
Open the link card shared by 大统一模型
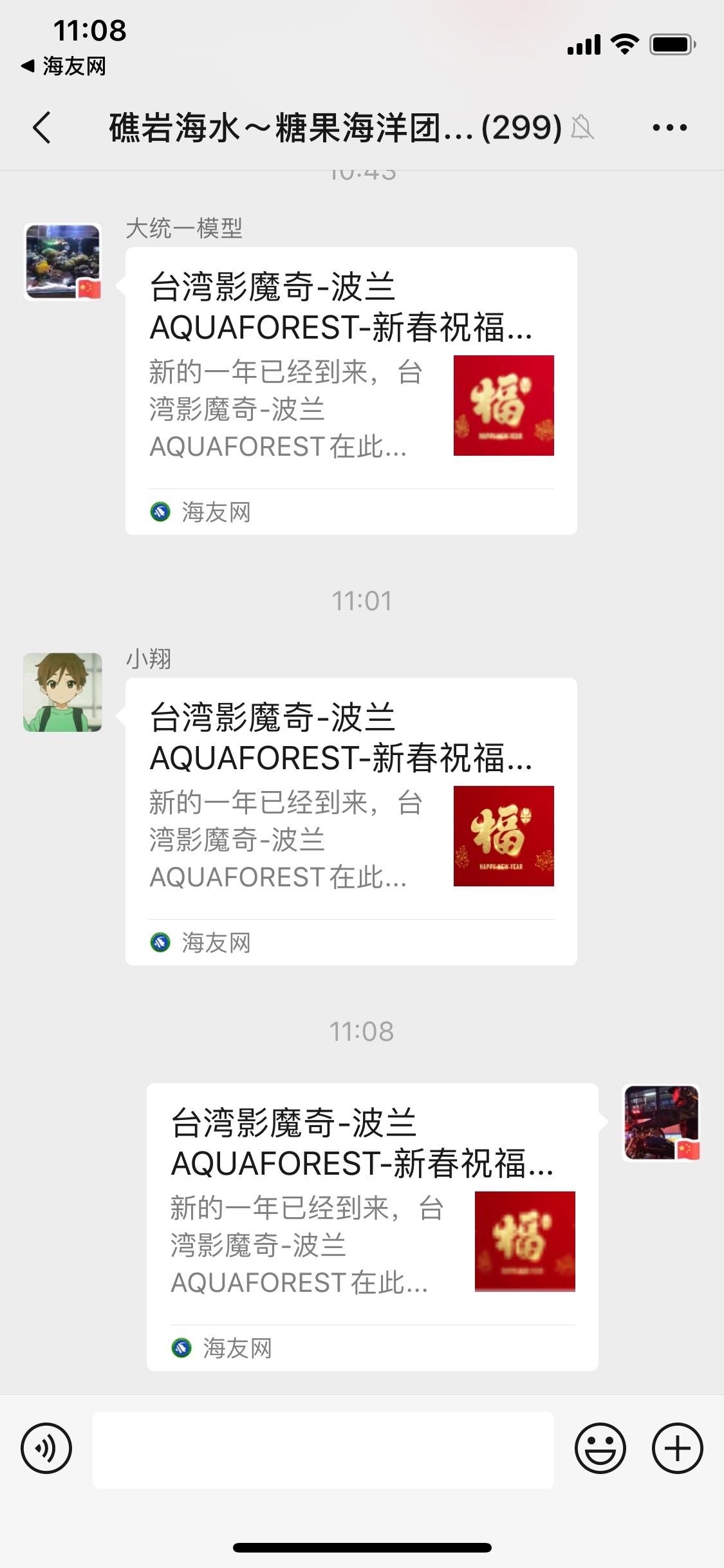click(351, 390)
